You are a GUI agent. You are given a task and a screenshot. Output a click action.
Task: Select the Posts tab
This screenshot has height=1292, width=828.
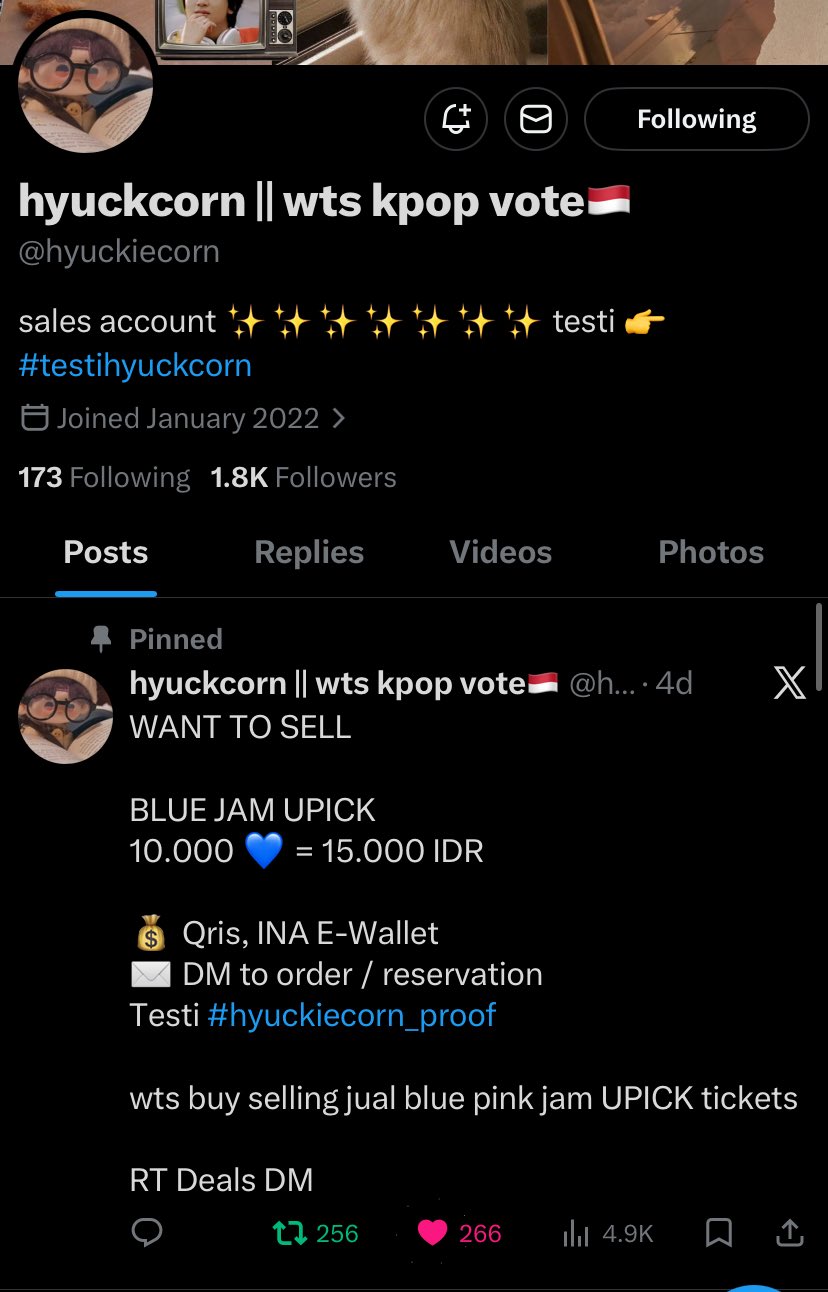tap(106, 552)
